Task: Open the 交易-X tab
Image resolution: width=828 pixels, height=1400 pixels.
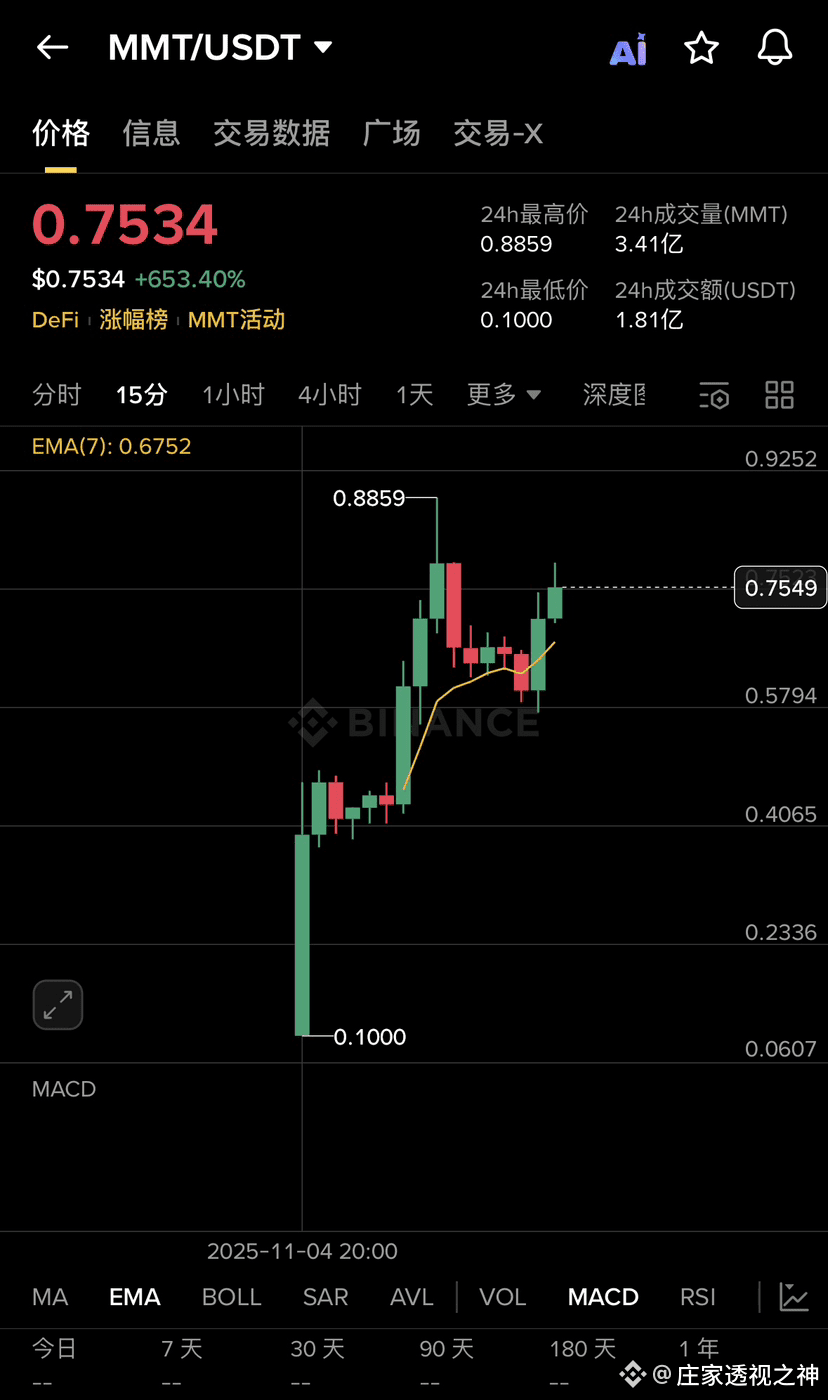Action: [x=498, y=133]
